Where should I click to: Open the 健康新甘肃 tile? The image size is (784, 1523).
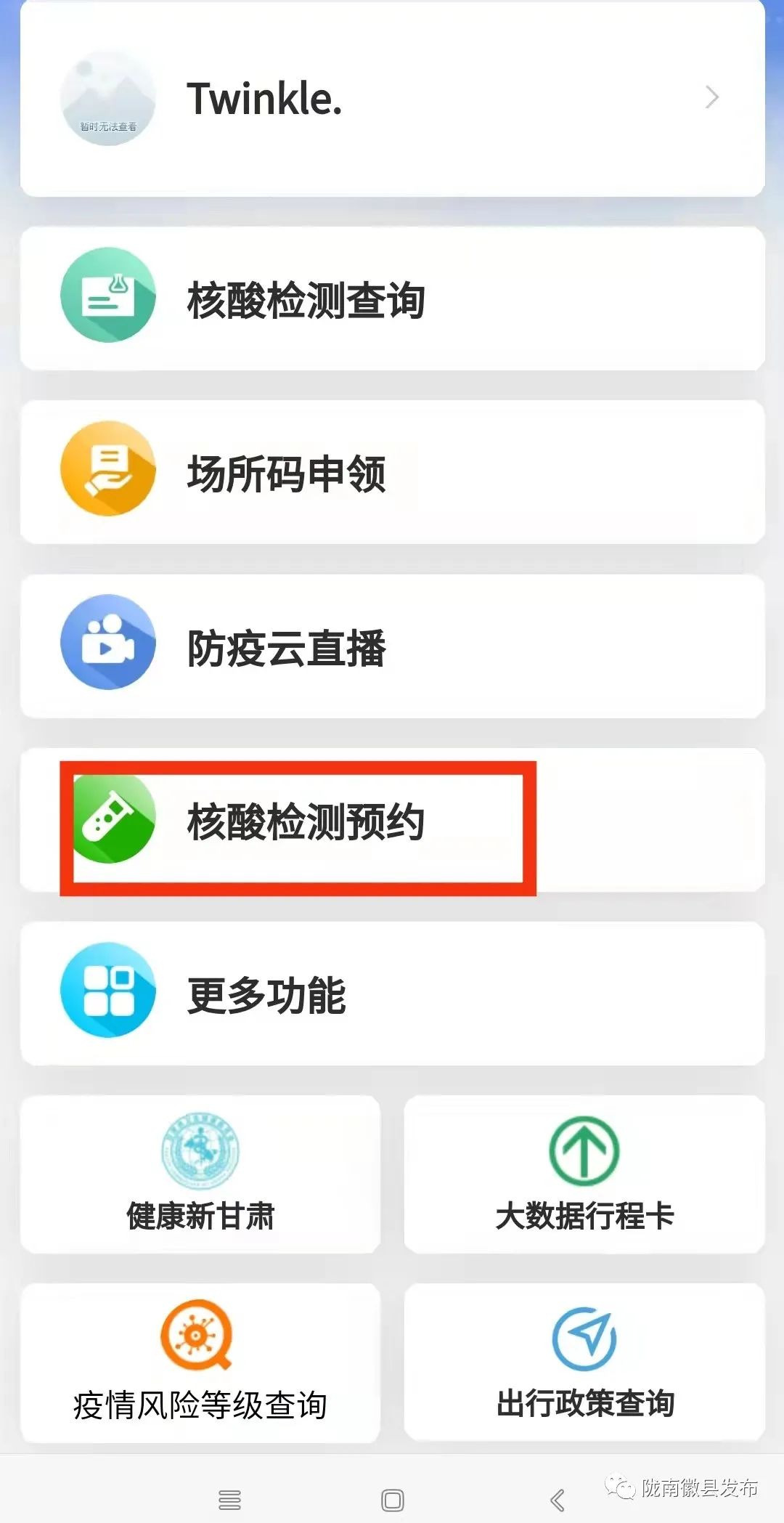tap(200, 1174)
